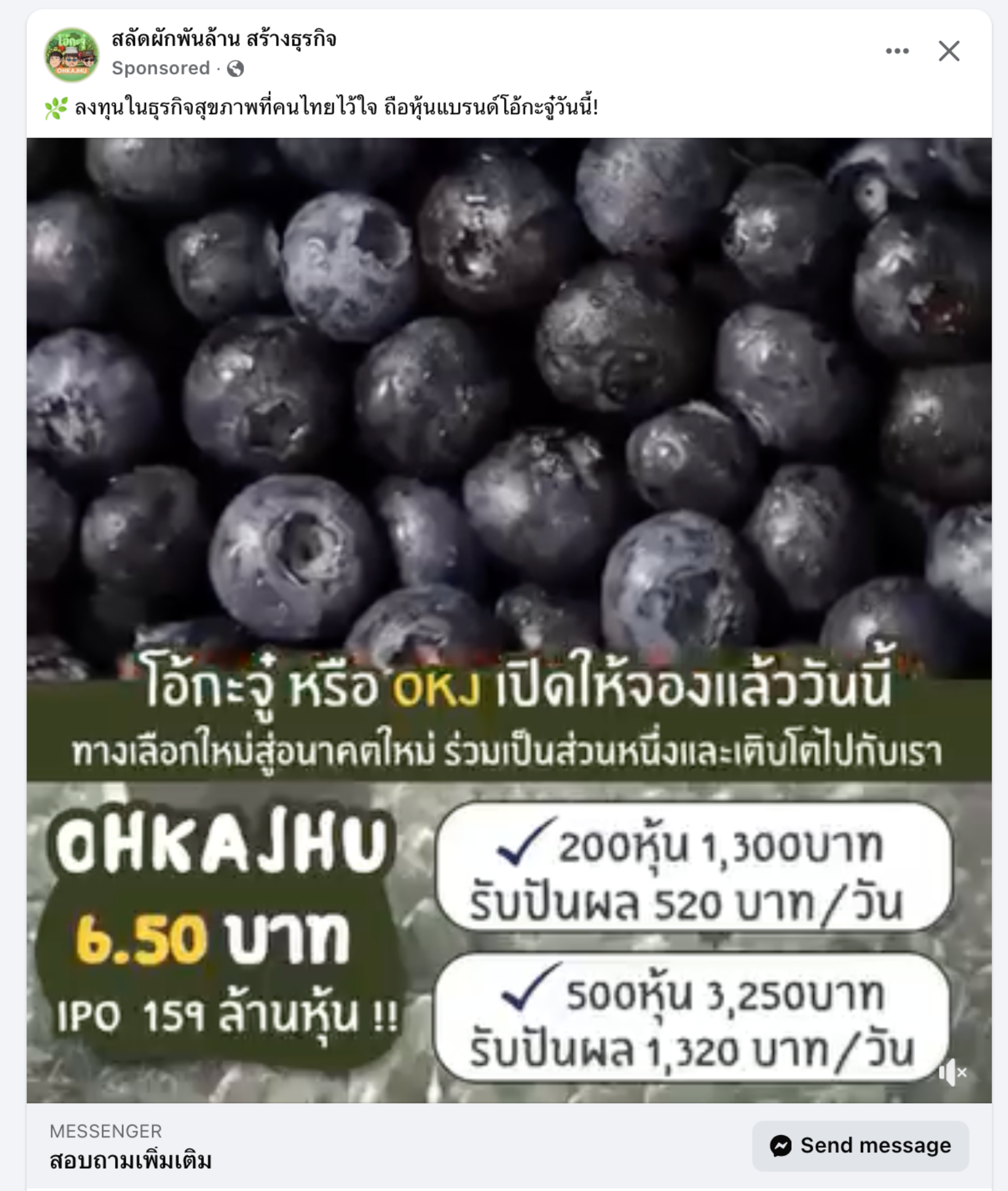1008x1191 pixels.
Task: Open the post's three-dot options menu
Action: (x=896, y=51)
